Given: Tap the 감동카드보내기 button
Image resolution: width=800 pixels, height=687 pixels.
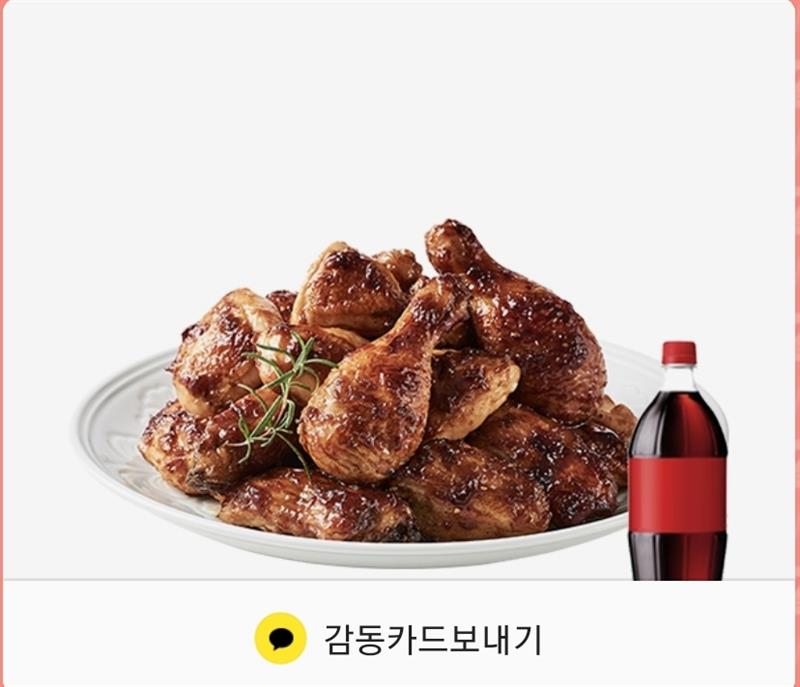Looking at the screenshot, I should (x=400, y=637).
